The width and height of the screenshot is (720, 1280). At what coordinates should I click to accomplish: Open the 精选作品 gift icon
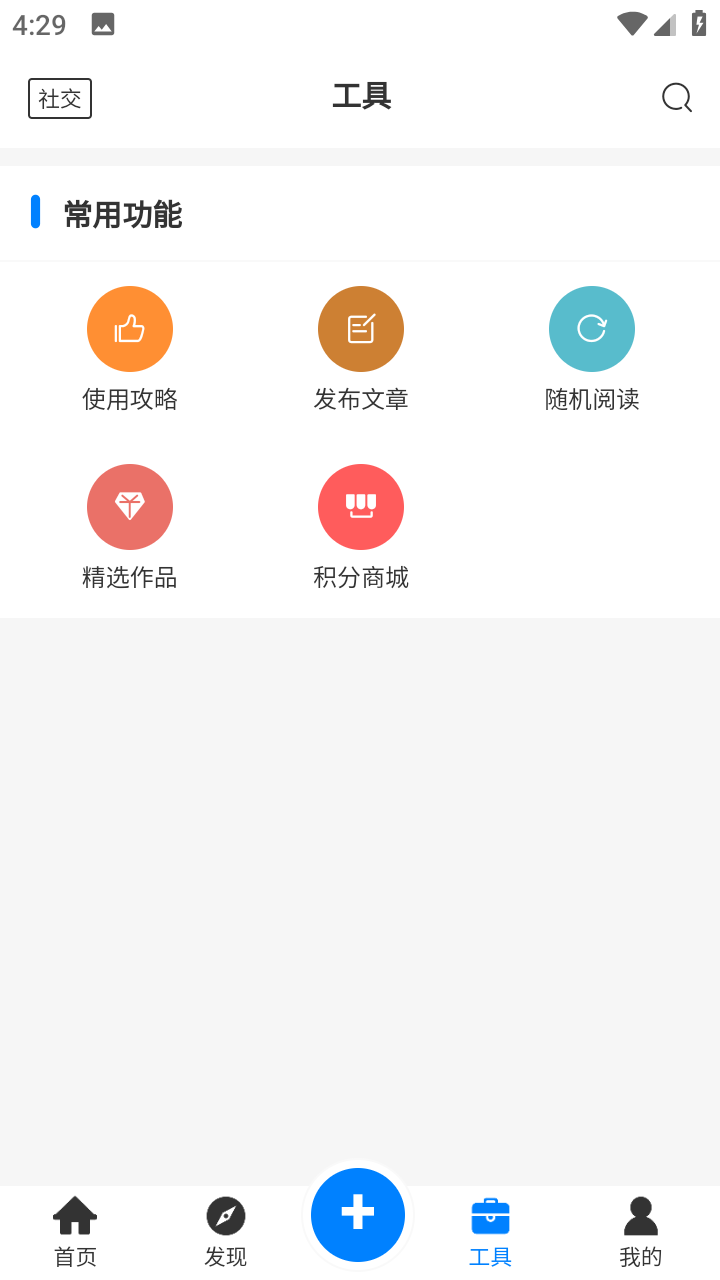tap(130, 507)
